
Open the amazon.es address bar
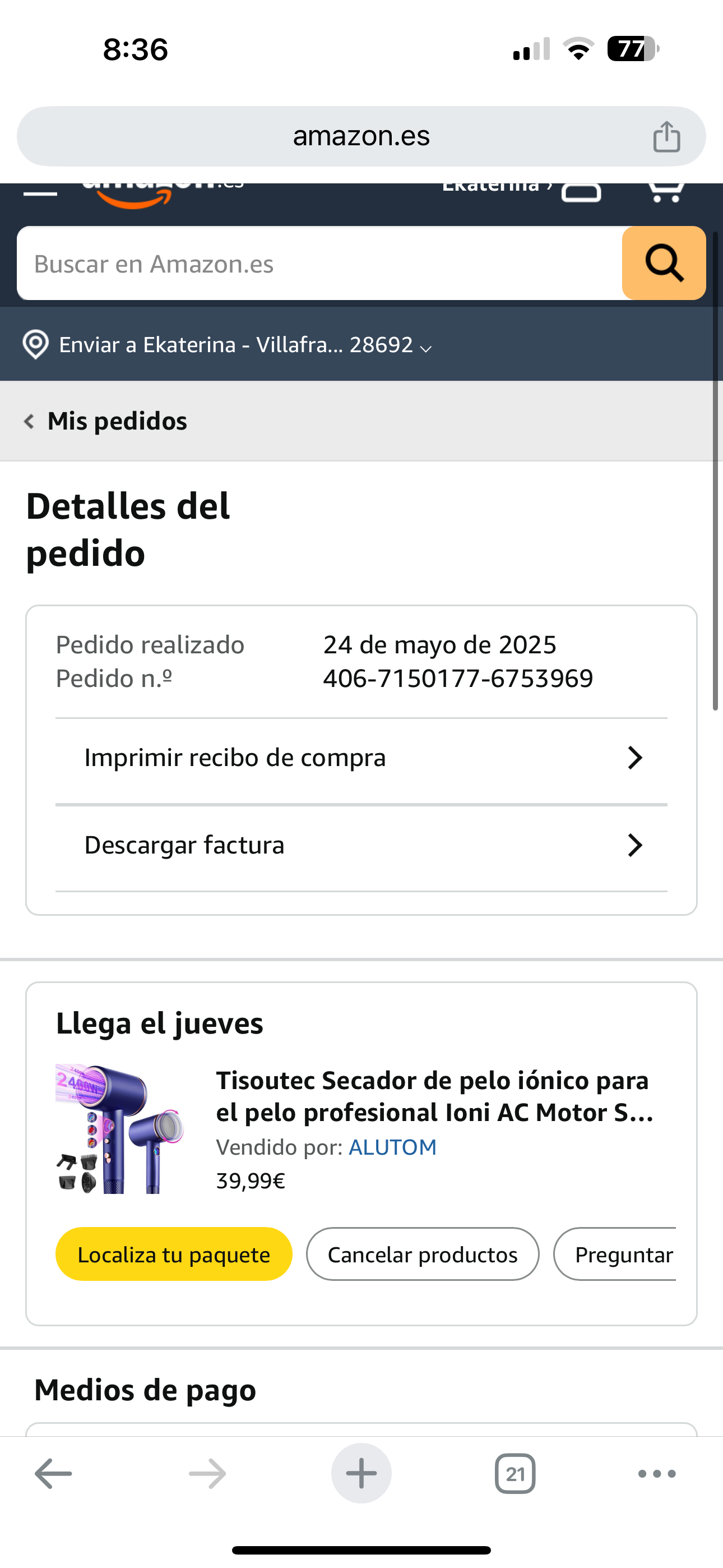click(x=360, y=136)
